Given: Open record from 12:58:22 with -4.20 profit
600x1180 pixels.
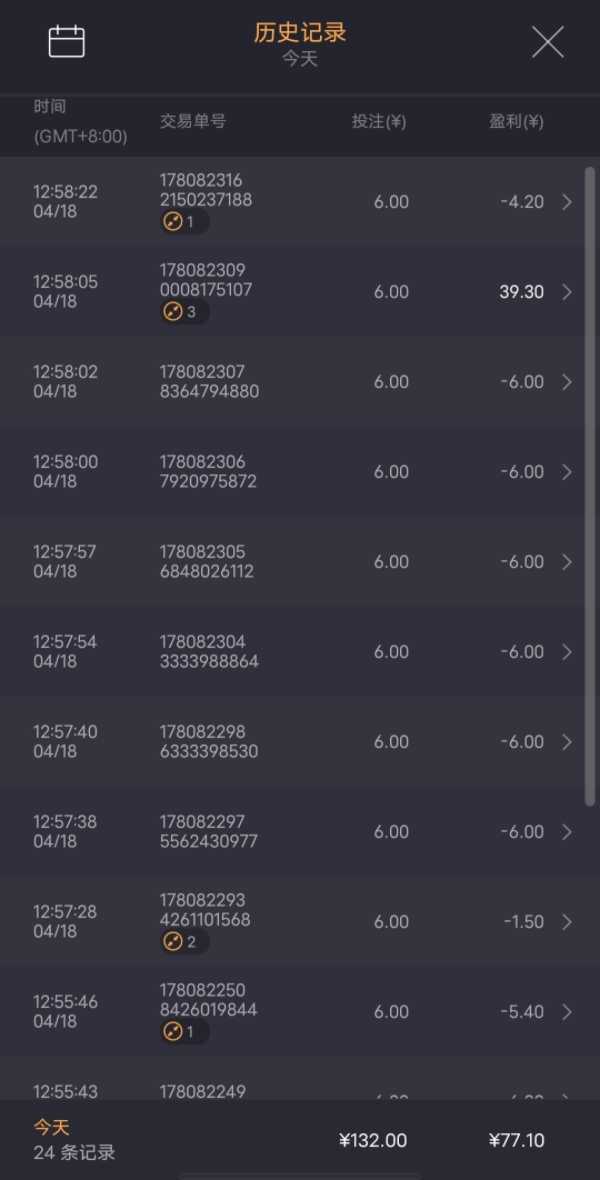Looking at the screenshot, I should [x=300, y=202].
